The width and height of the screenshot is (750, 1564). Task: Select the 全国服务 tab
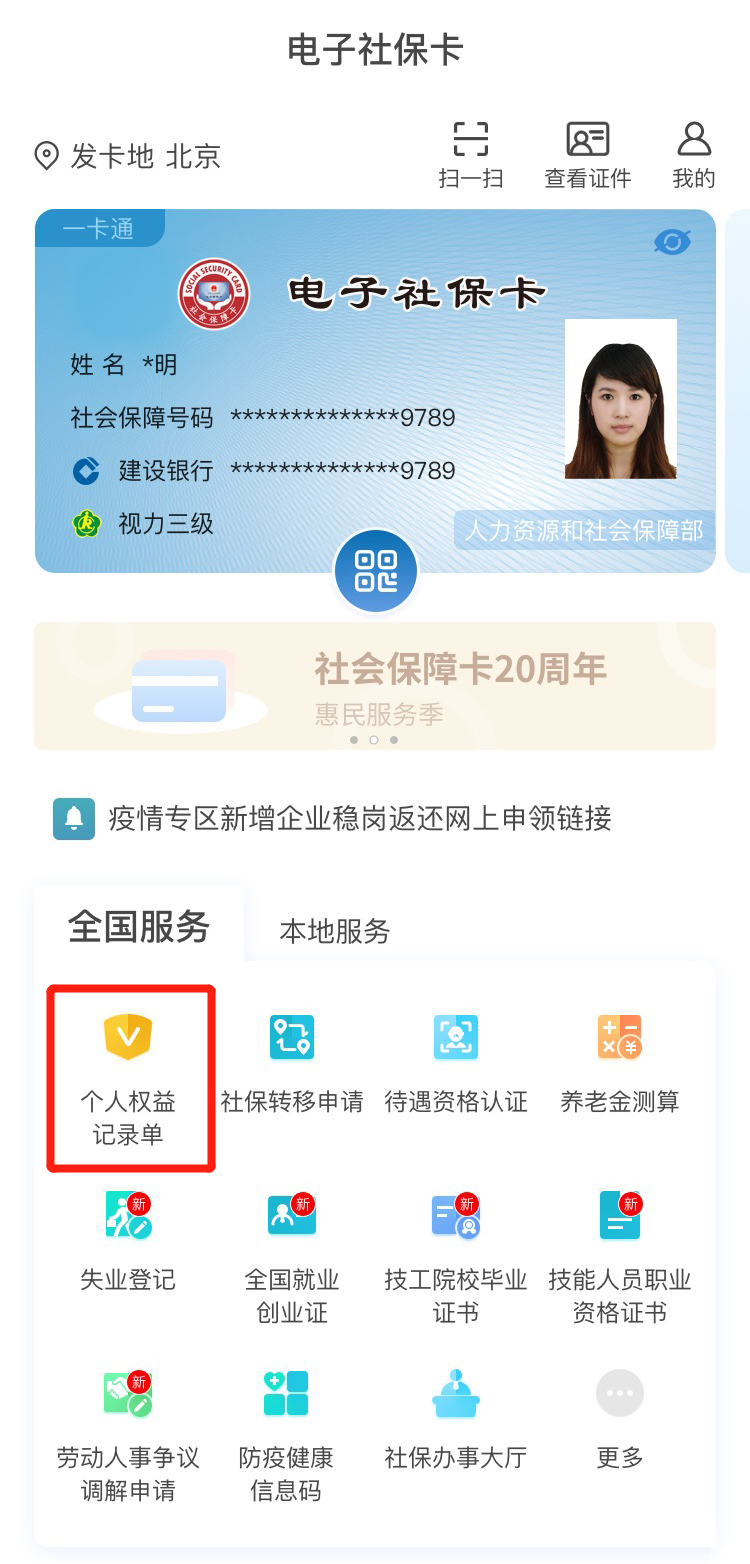point(139,927)
